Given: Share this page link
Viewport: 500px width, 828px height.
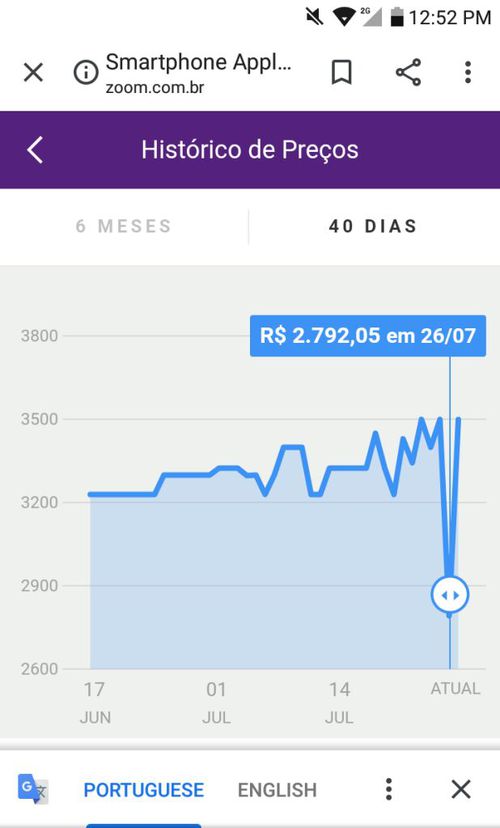Looking at the screenshot, I should click(408, 72).
